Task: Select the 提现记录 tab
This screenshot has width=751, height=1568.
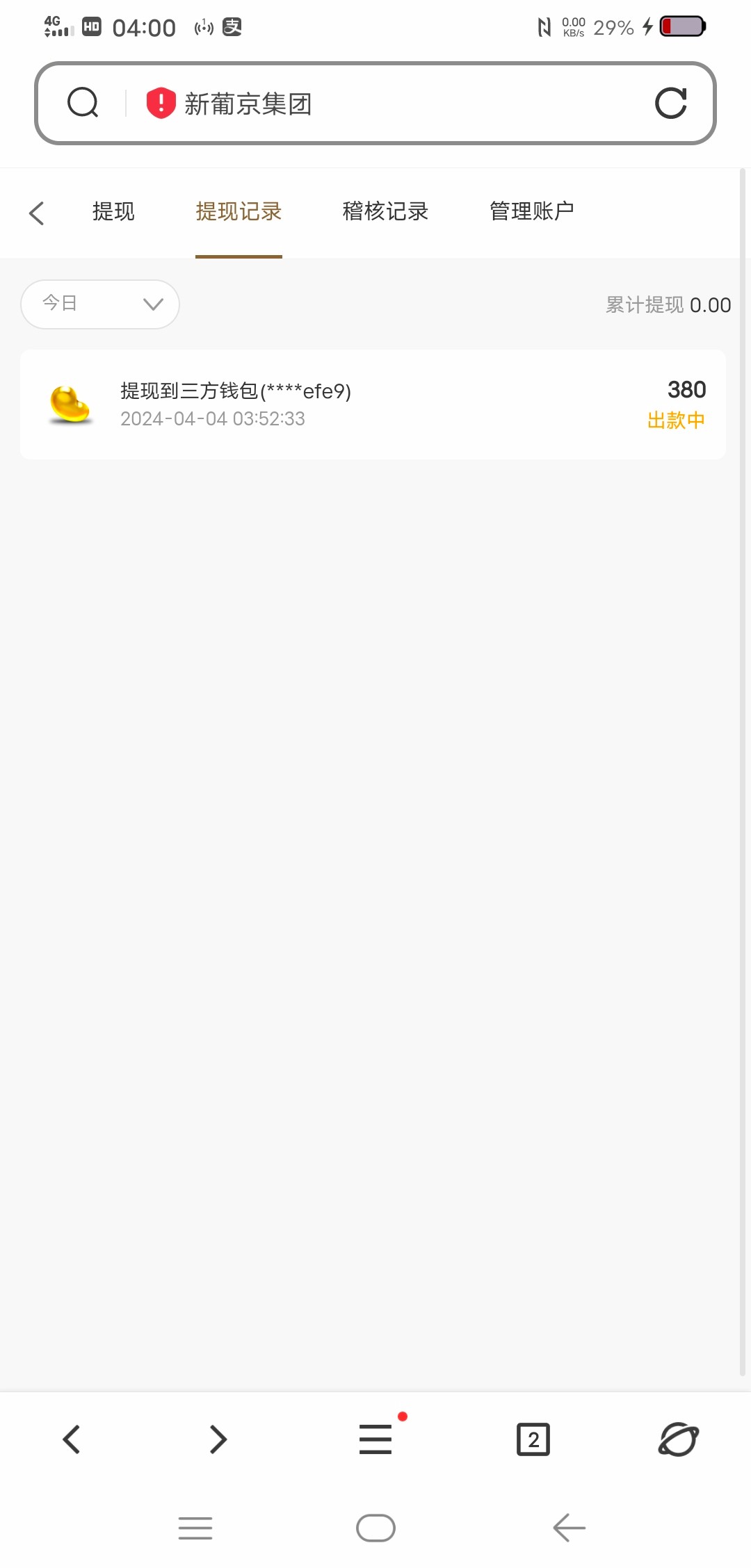Action: (x=239, y=211)
